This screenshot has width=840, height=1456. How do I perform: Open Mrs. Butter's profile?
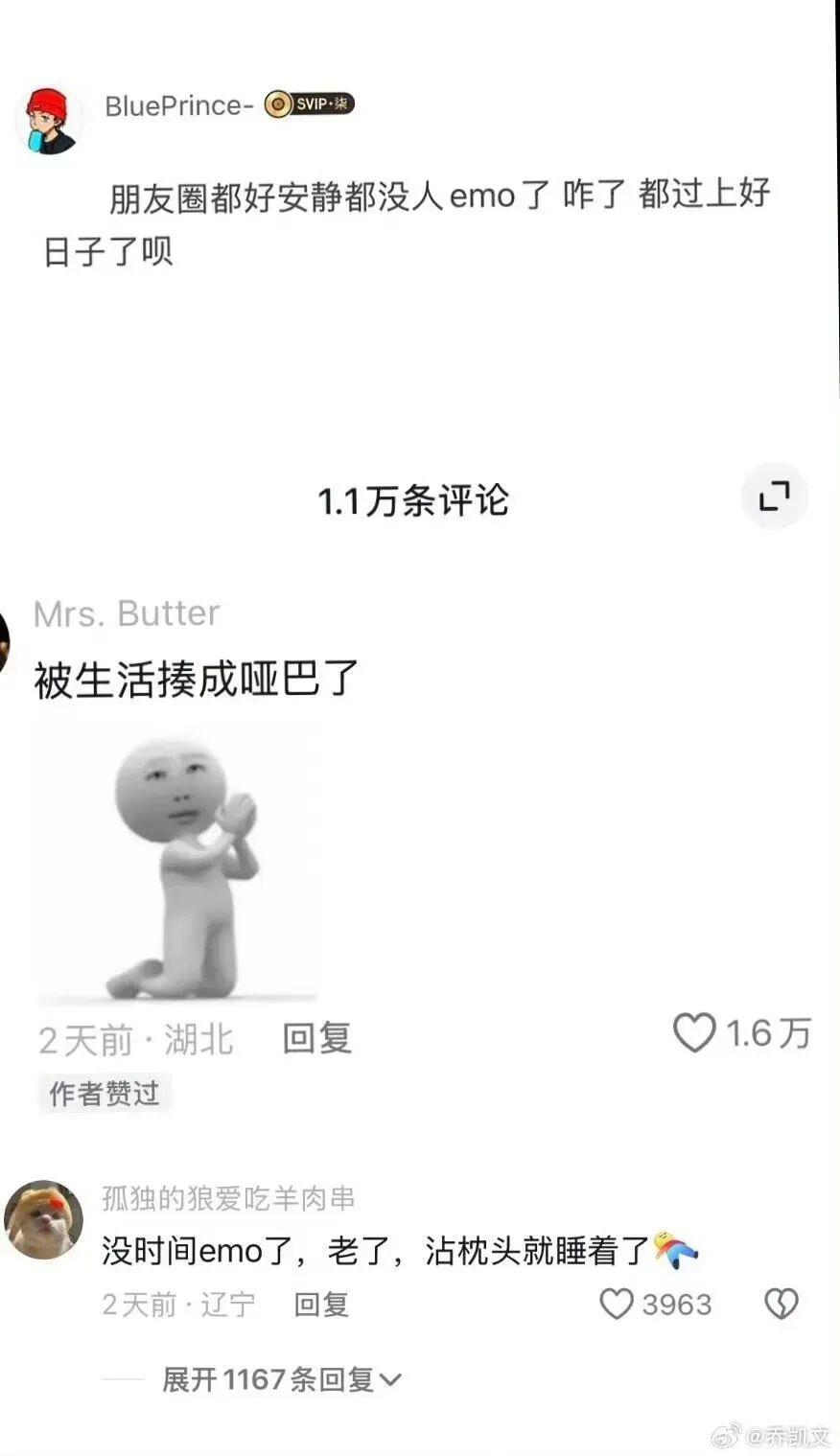pyautogui.click(x=127, y=613)
